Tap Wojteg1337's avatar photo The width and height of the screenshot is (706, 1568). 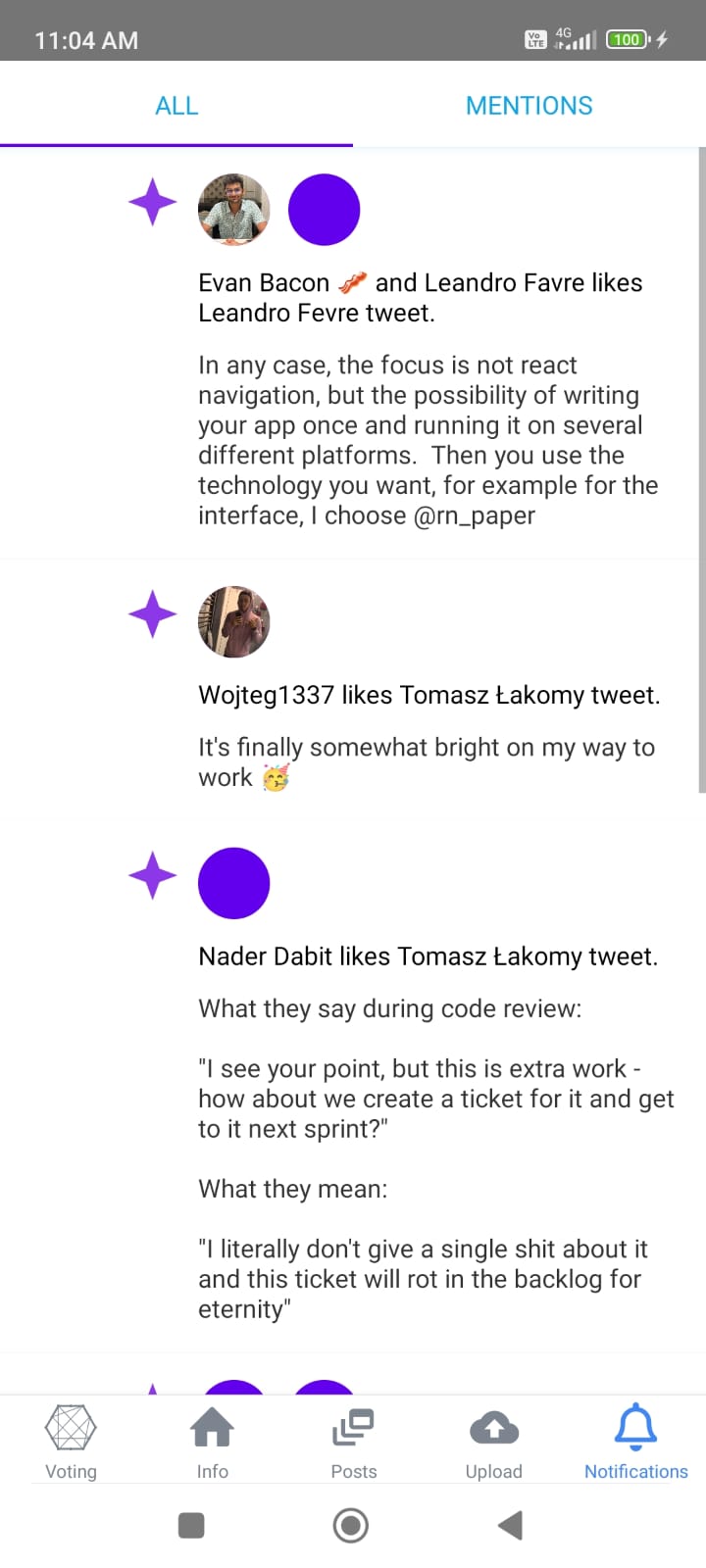pos(232,621)
